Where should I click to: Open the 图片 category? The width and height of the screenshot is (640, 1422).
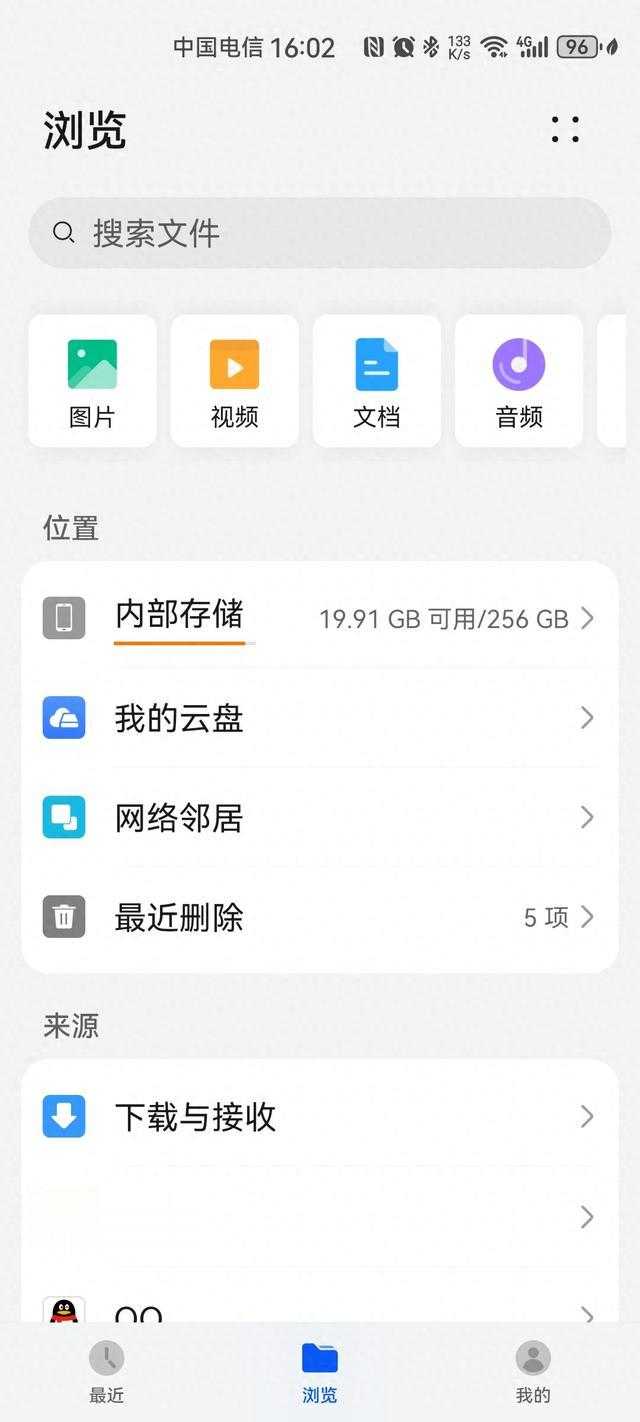pos(93,381)
